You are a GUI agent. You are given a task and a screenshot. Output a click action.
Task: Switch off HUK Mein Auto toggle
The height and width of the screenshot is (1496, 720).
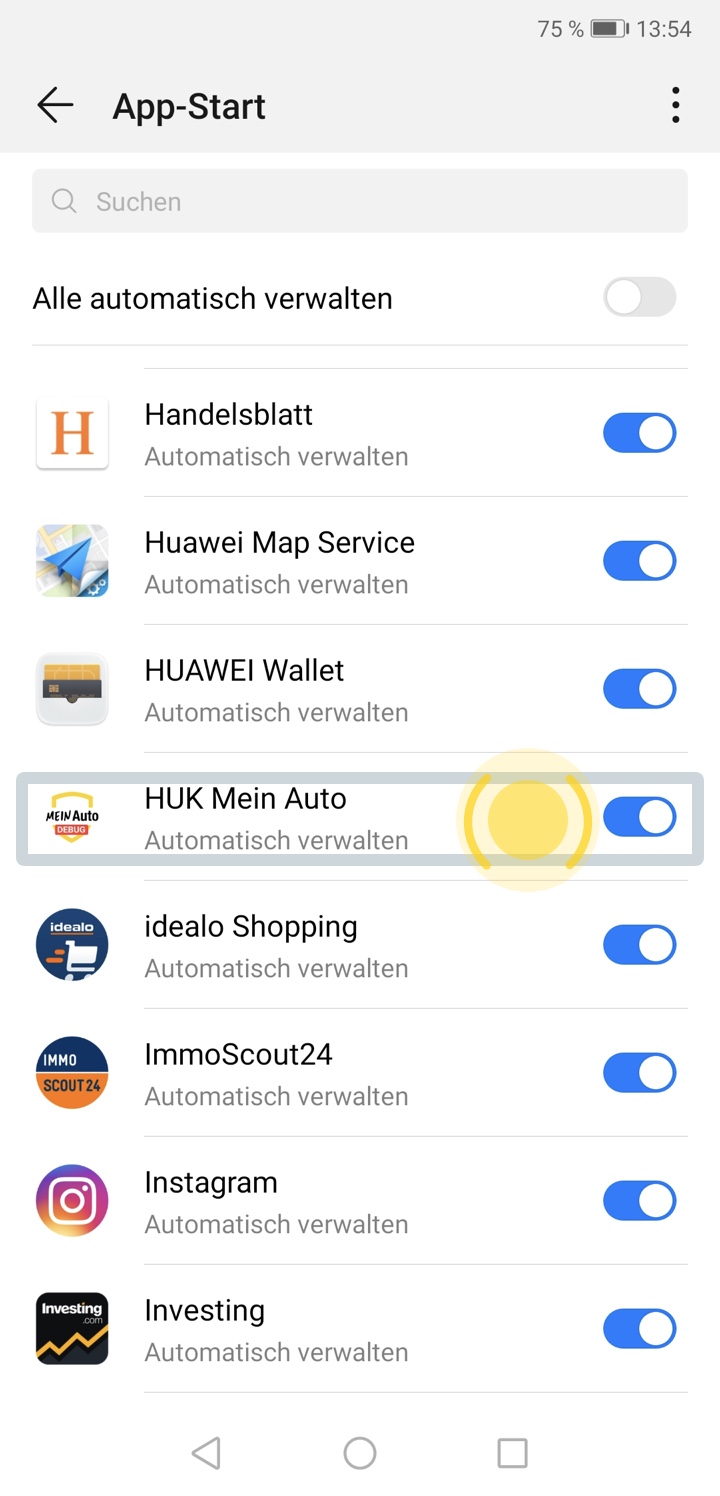point(640,817)
